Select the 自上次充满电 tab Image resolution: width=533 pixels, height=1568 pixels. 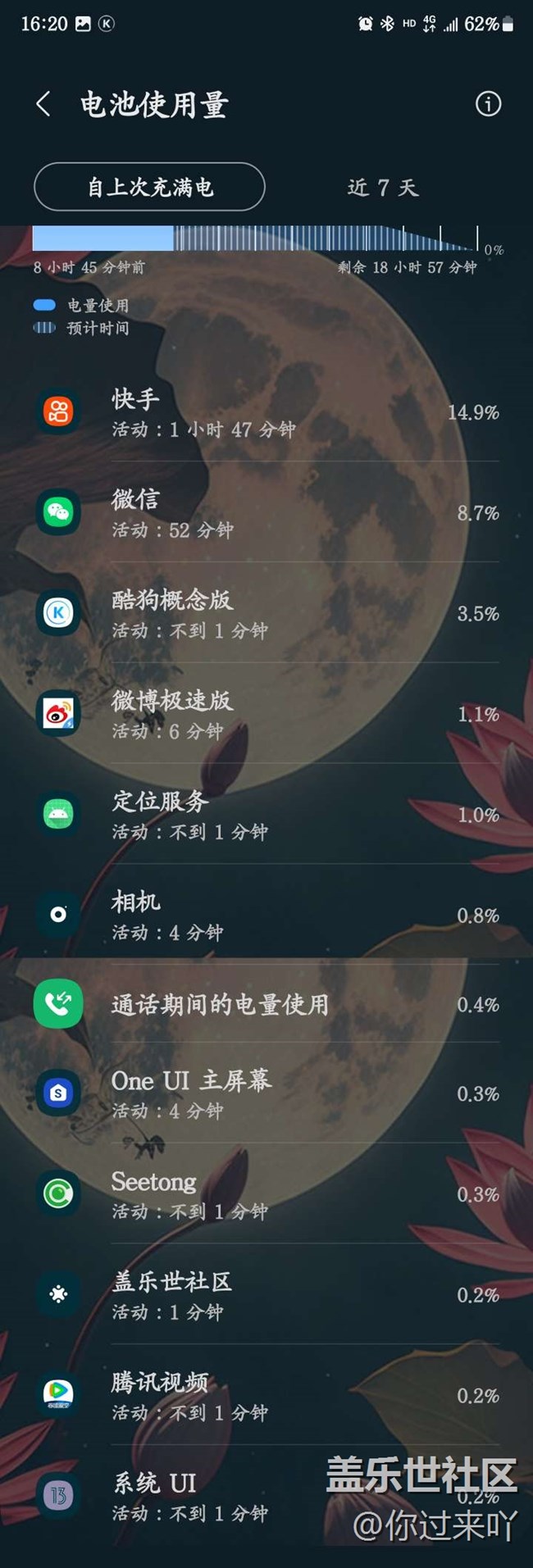coord(149,187)
